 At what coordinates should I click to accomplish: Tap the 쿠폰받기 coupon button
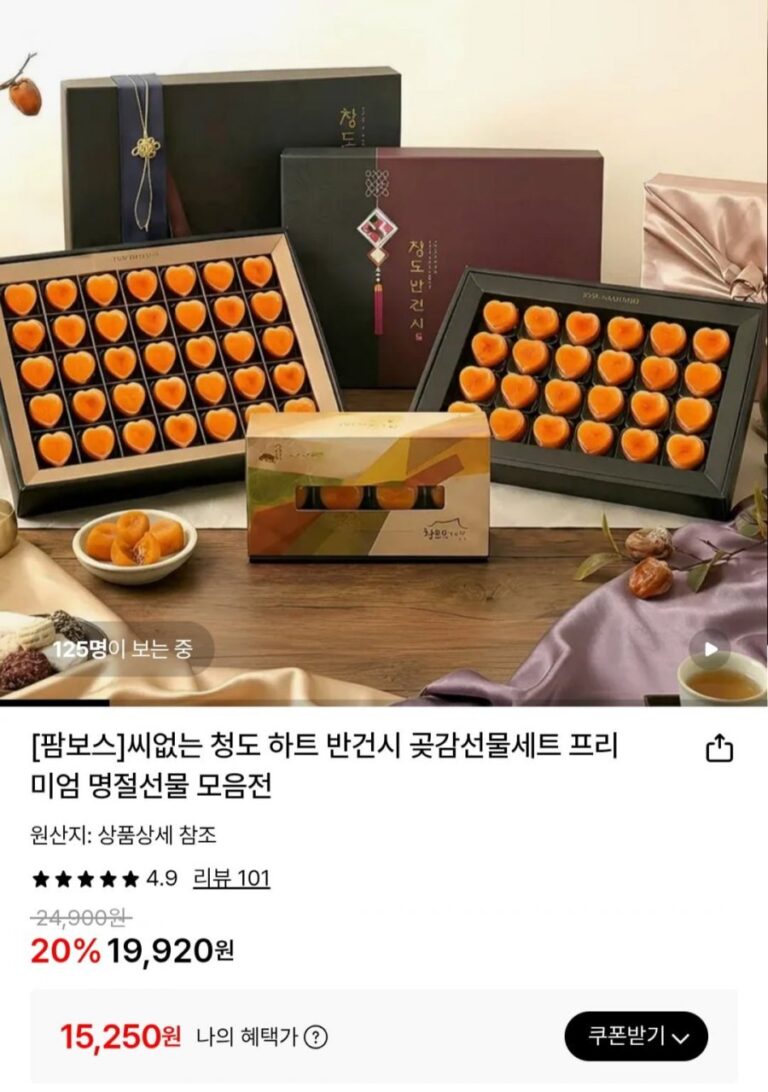click(636, 1036)
